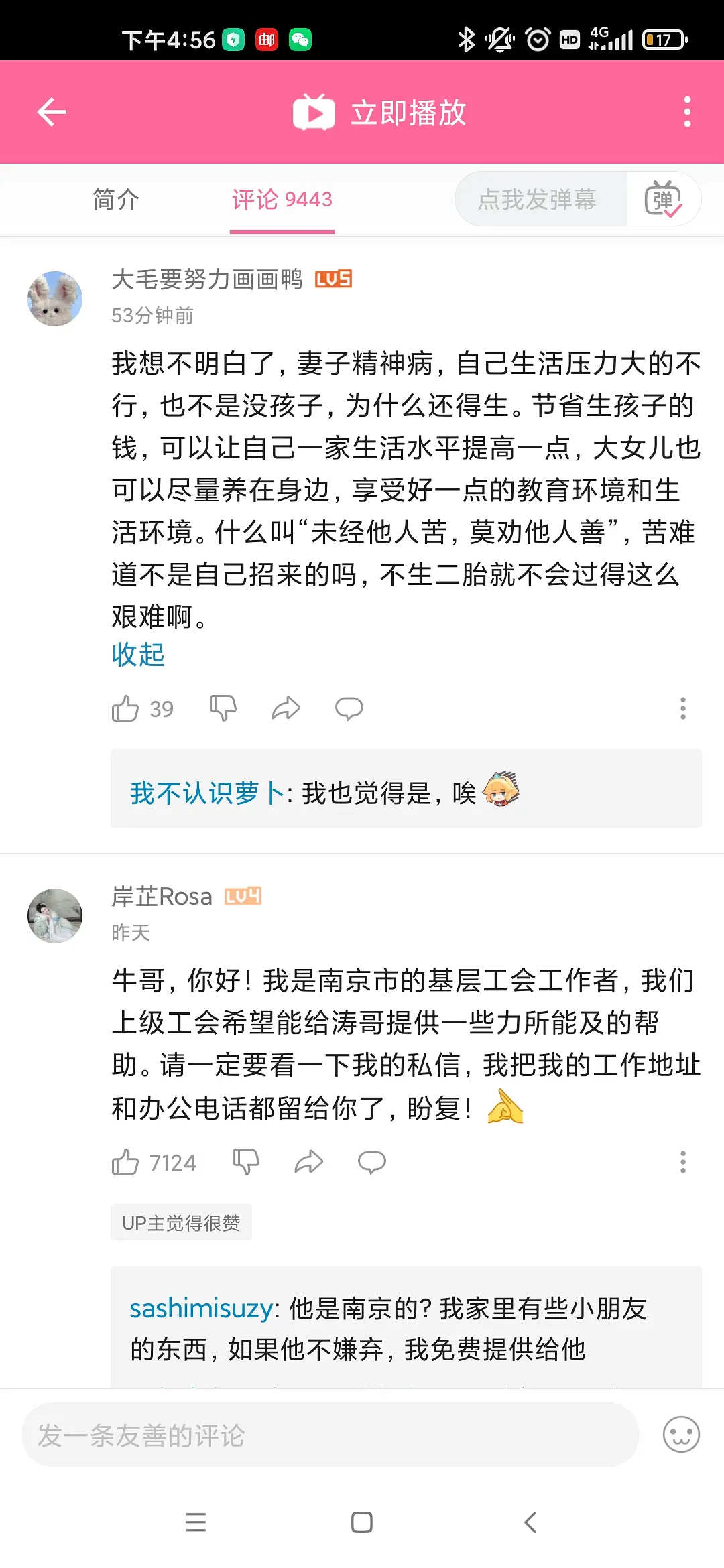Viewport: 724px width, 1568px height.
Task: Open more options for 大毛要努力画画鸭's comment
Action: pyautogui.click(x=682, y=708)
